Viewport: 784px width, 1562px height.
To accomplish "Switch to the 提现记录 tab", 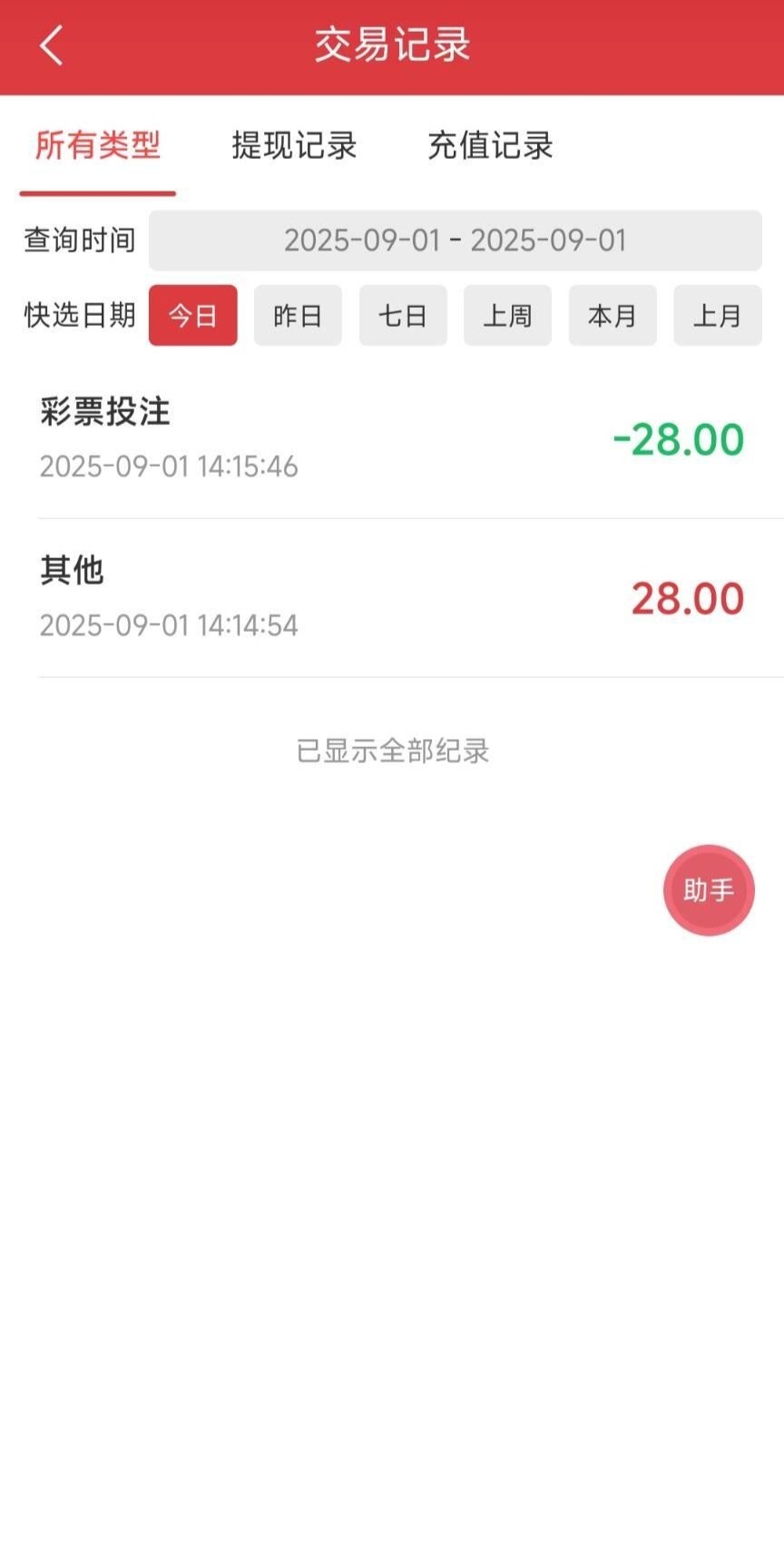I will click(x=294, y=145).
